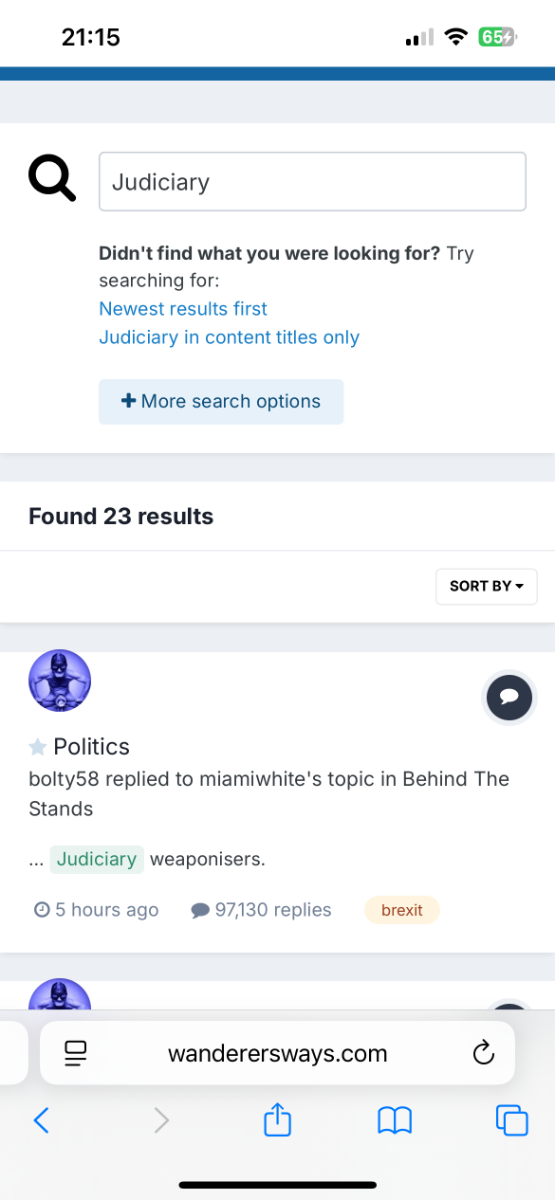Screen dimensions: 555x1200
Task: Go back in Safari
Action: 41,1120
